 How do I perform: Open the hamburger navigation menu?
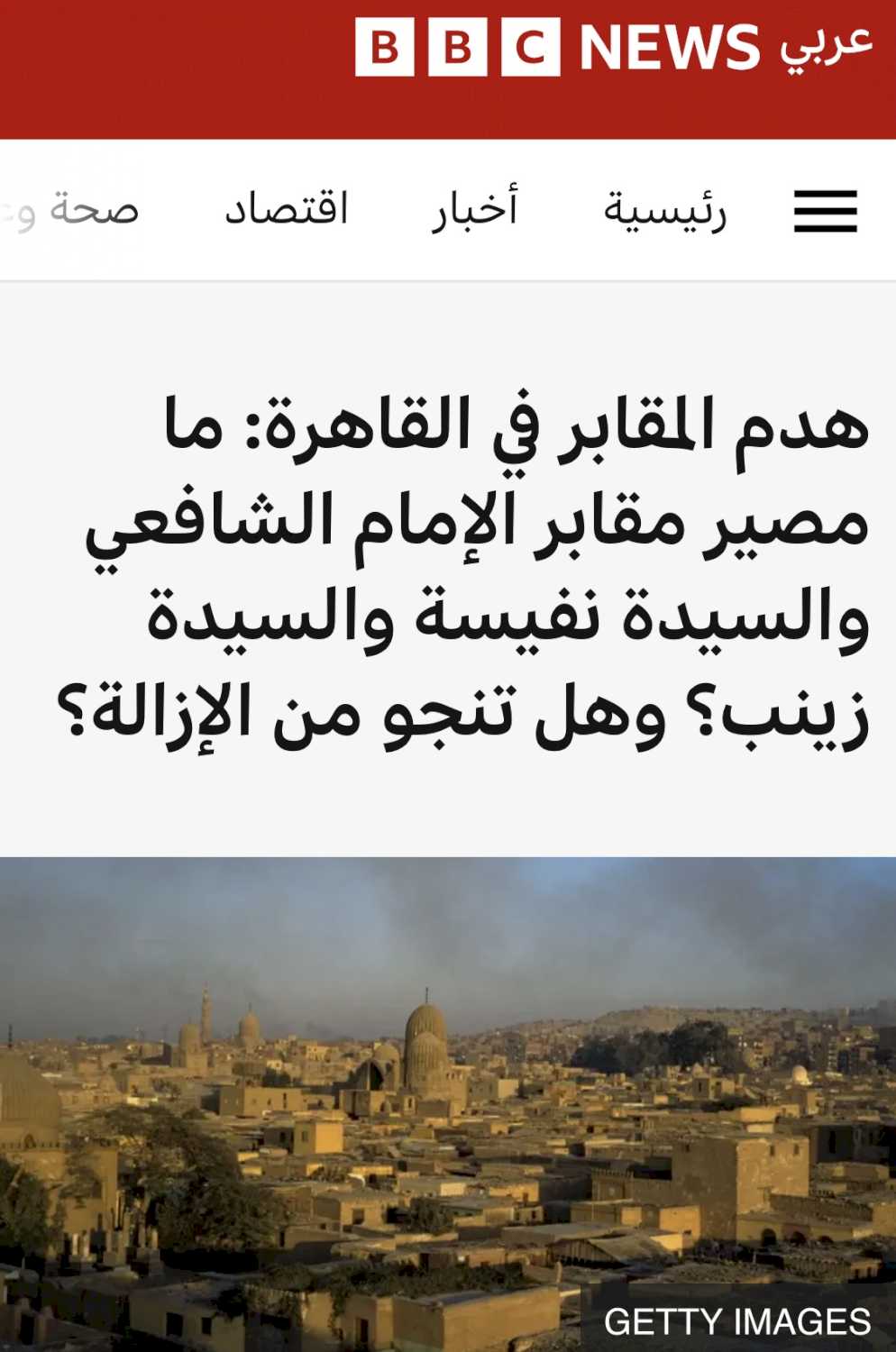825,211
